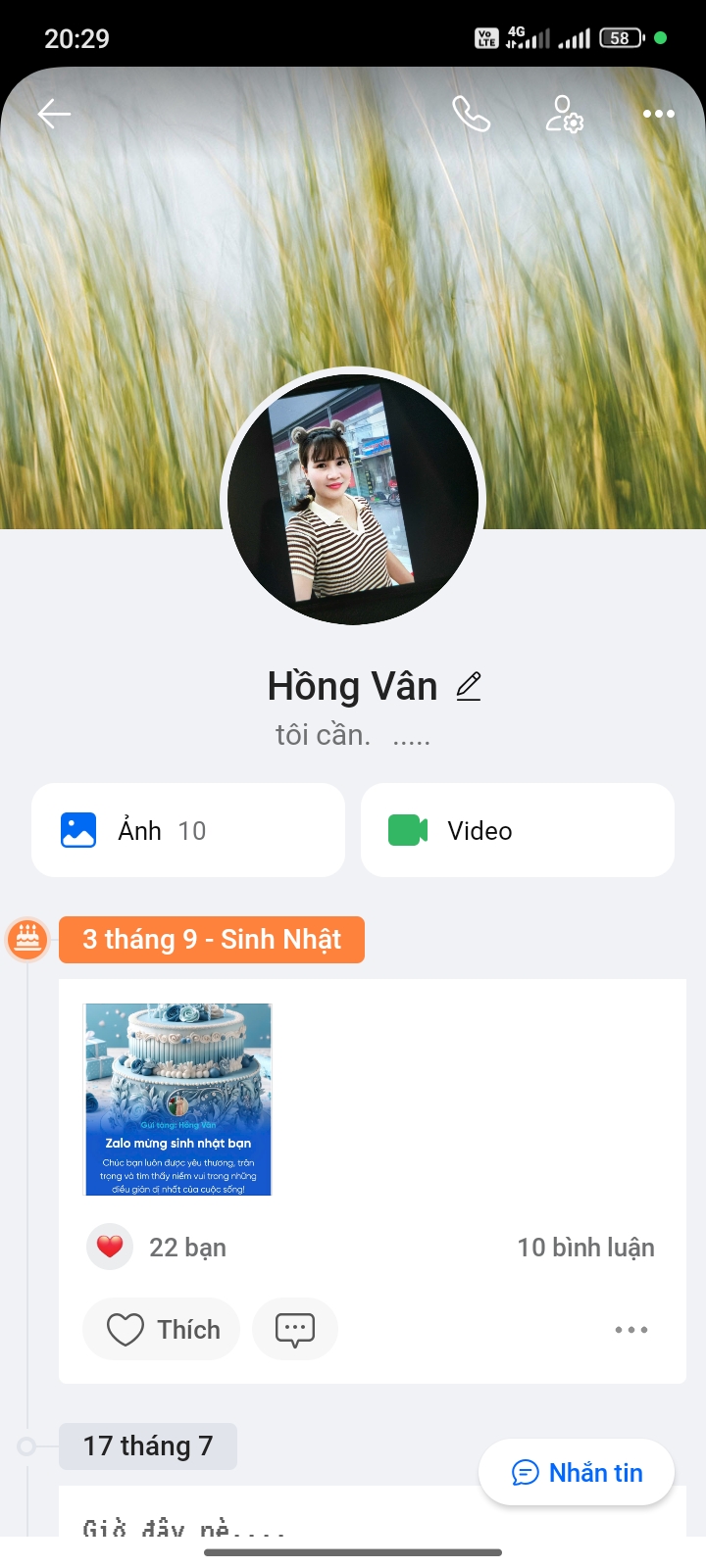Open the Video collection
This screenshot has height=1568, width=706.
tap(518, 830)
